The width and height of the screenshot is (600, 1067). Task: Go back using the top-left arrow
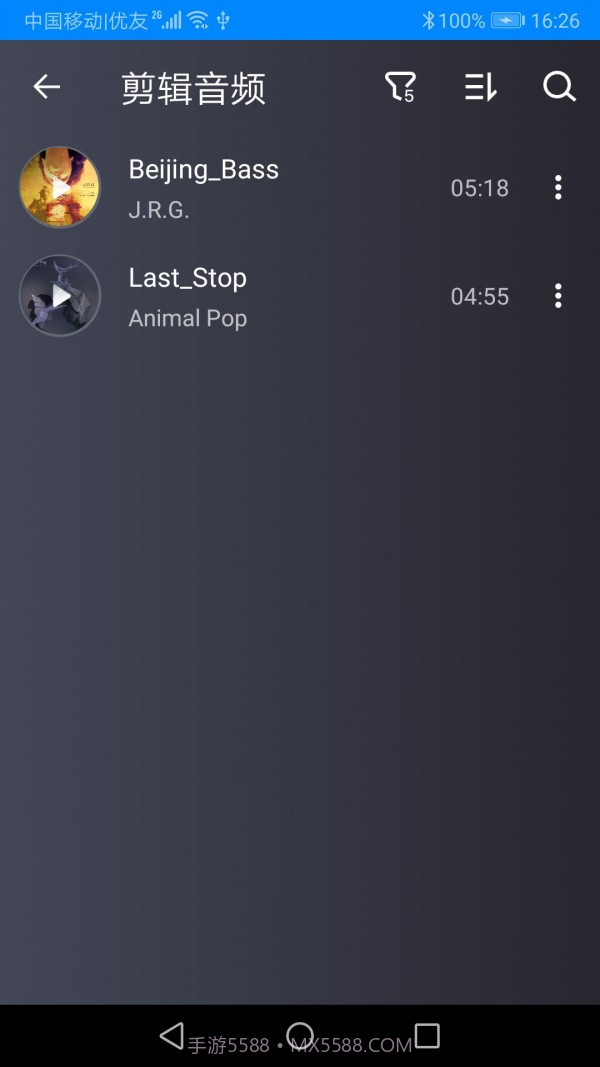pyautogui.click(x=46, y=88)
